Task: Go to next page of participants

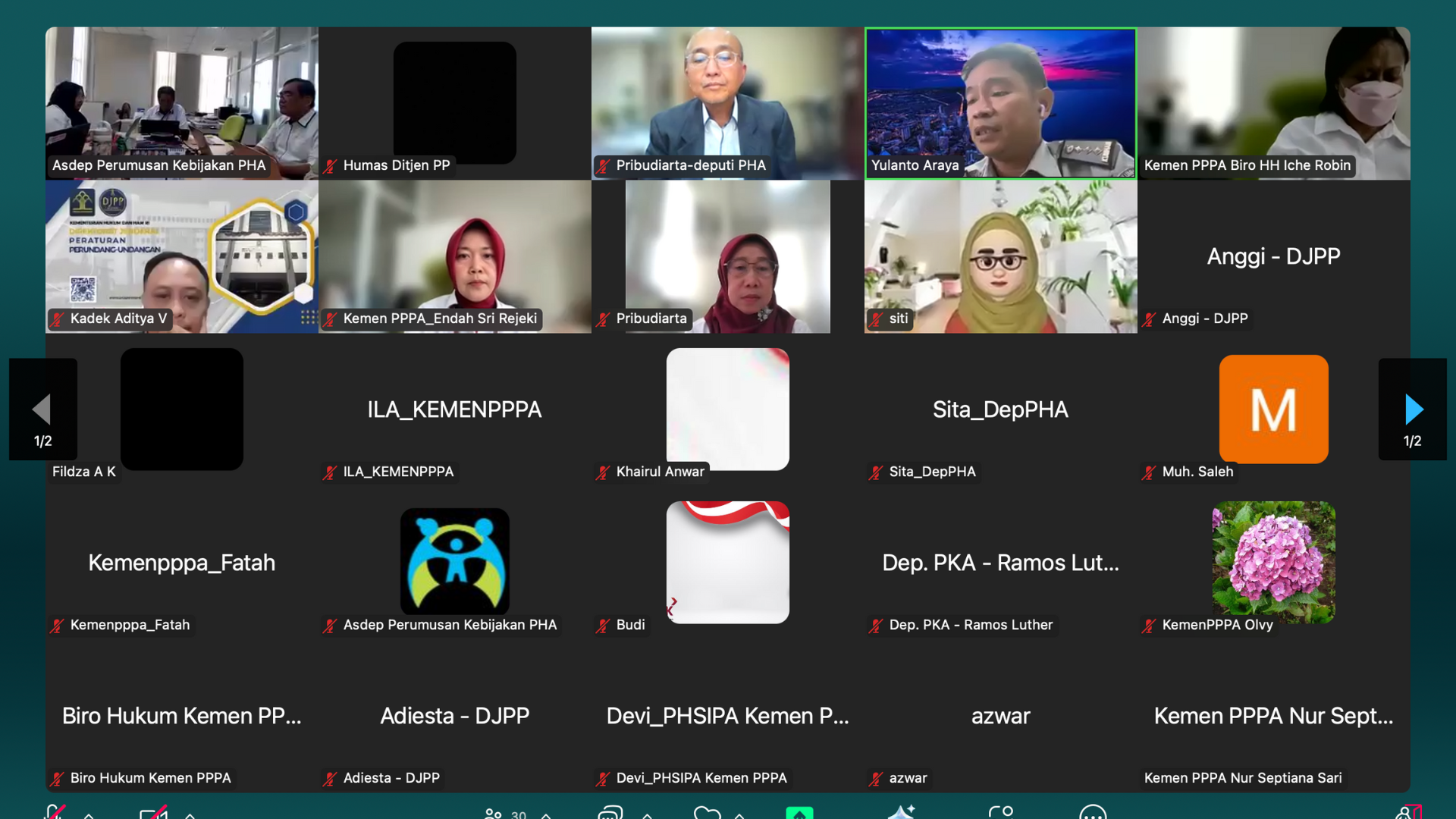Action: 1413,409
